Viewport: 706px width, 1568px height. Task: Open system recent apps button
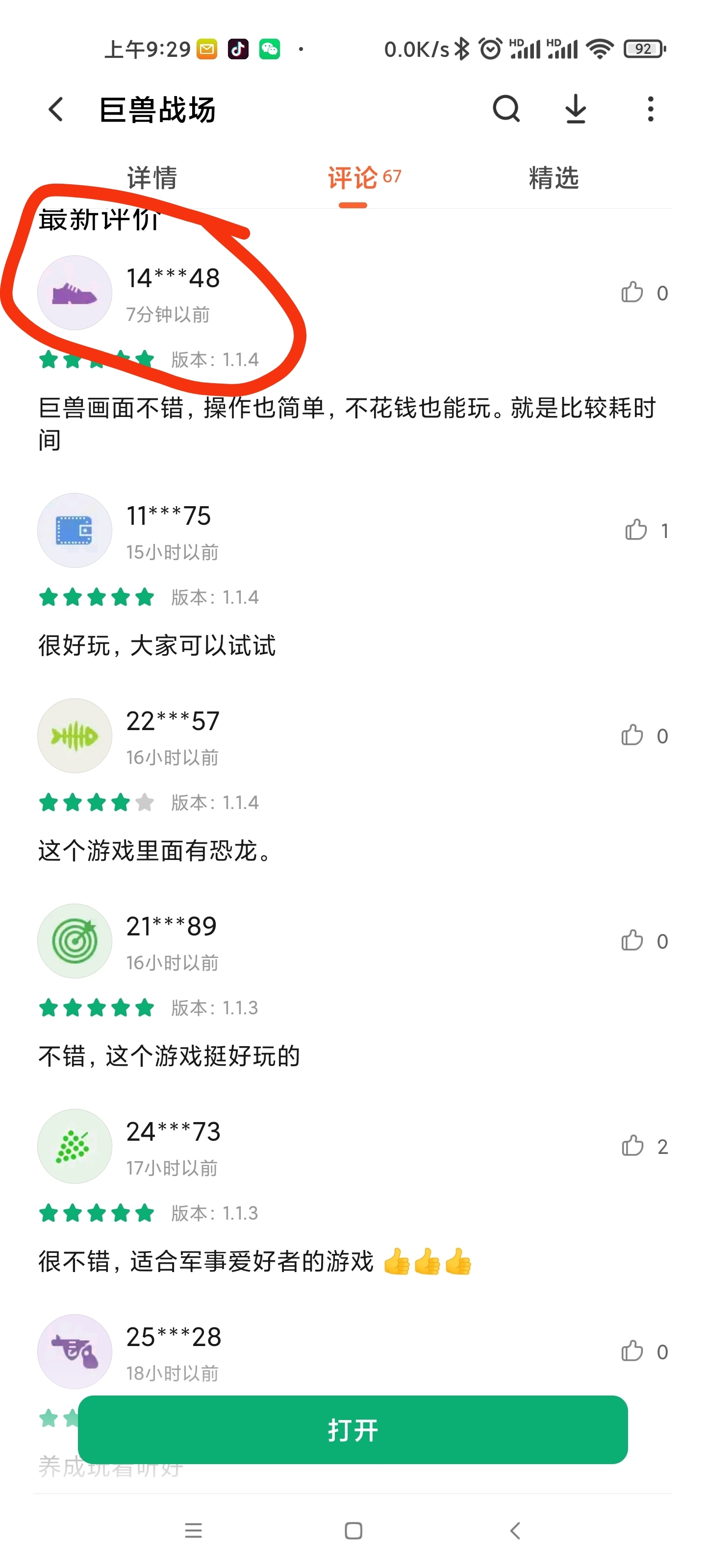pos(193,1530)
